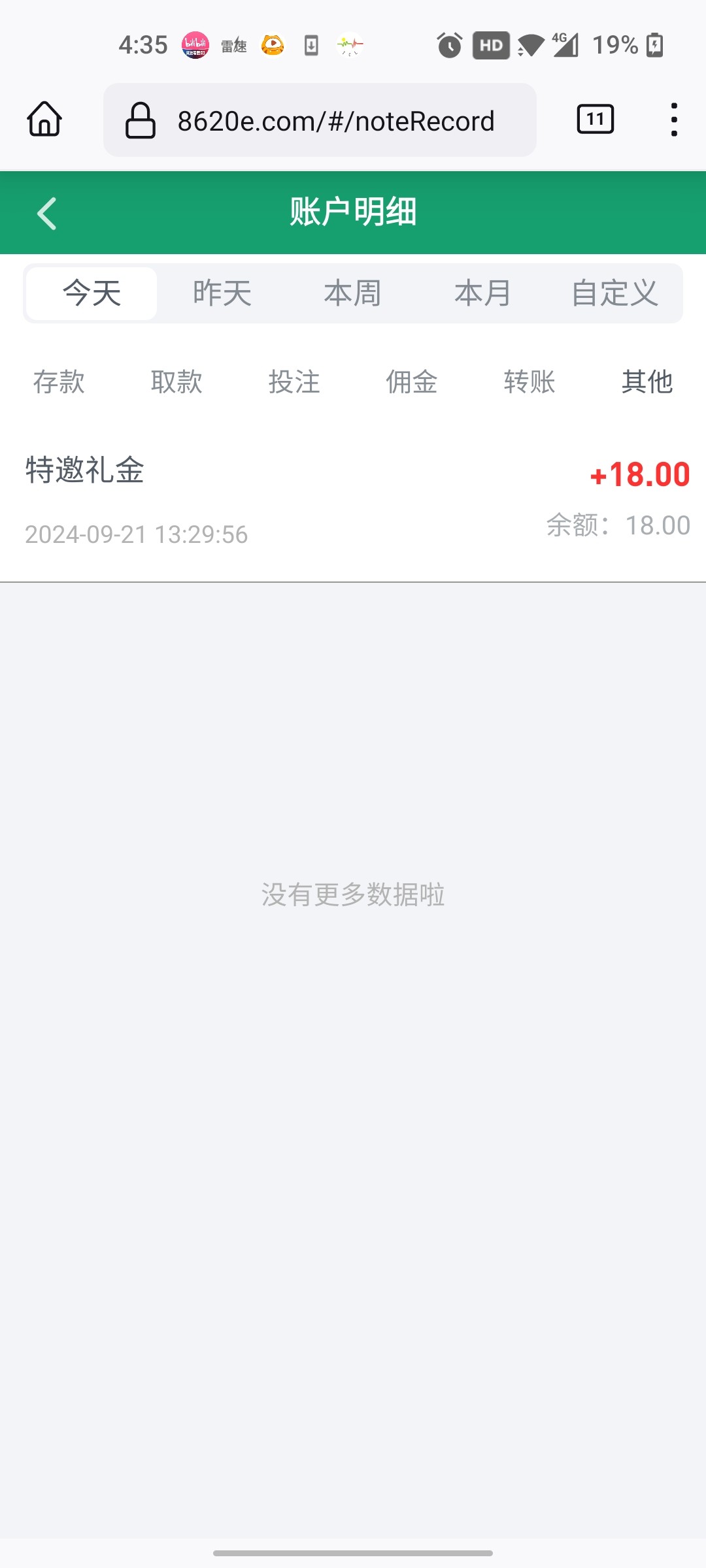This screenshot has width=706, height=1568.
Task: Show 取款 records
Action: 176,382
